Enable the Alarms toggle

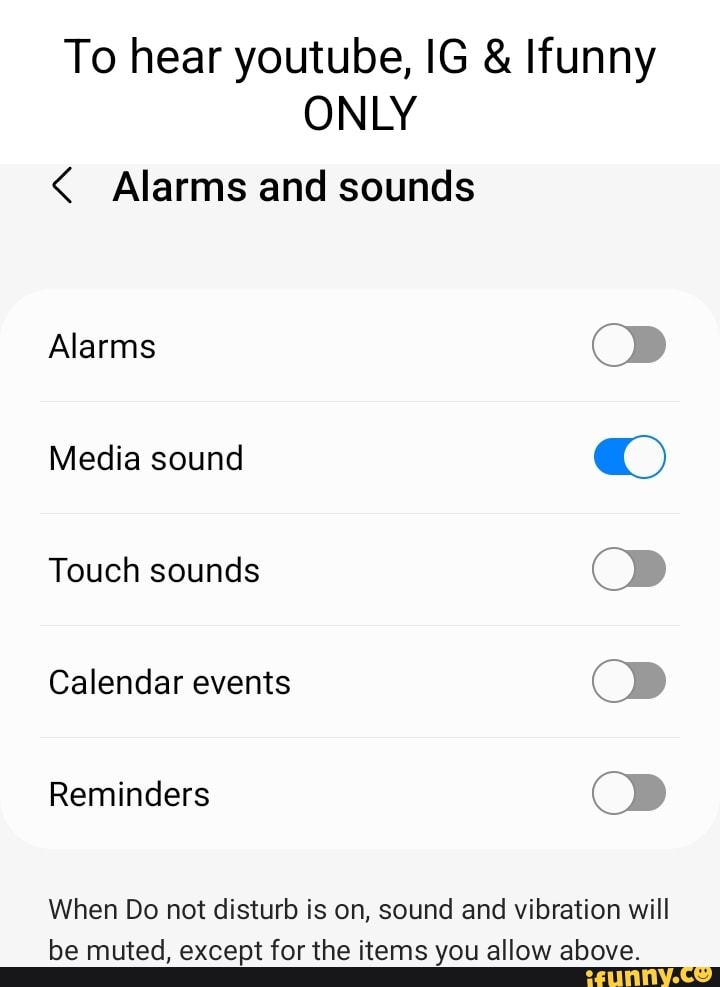click(x=628, y=346)
